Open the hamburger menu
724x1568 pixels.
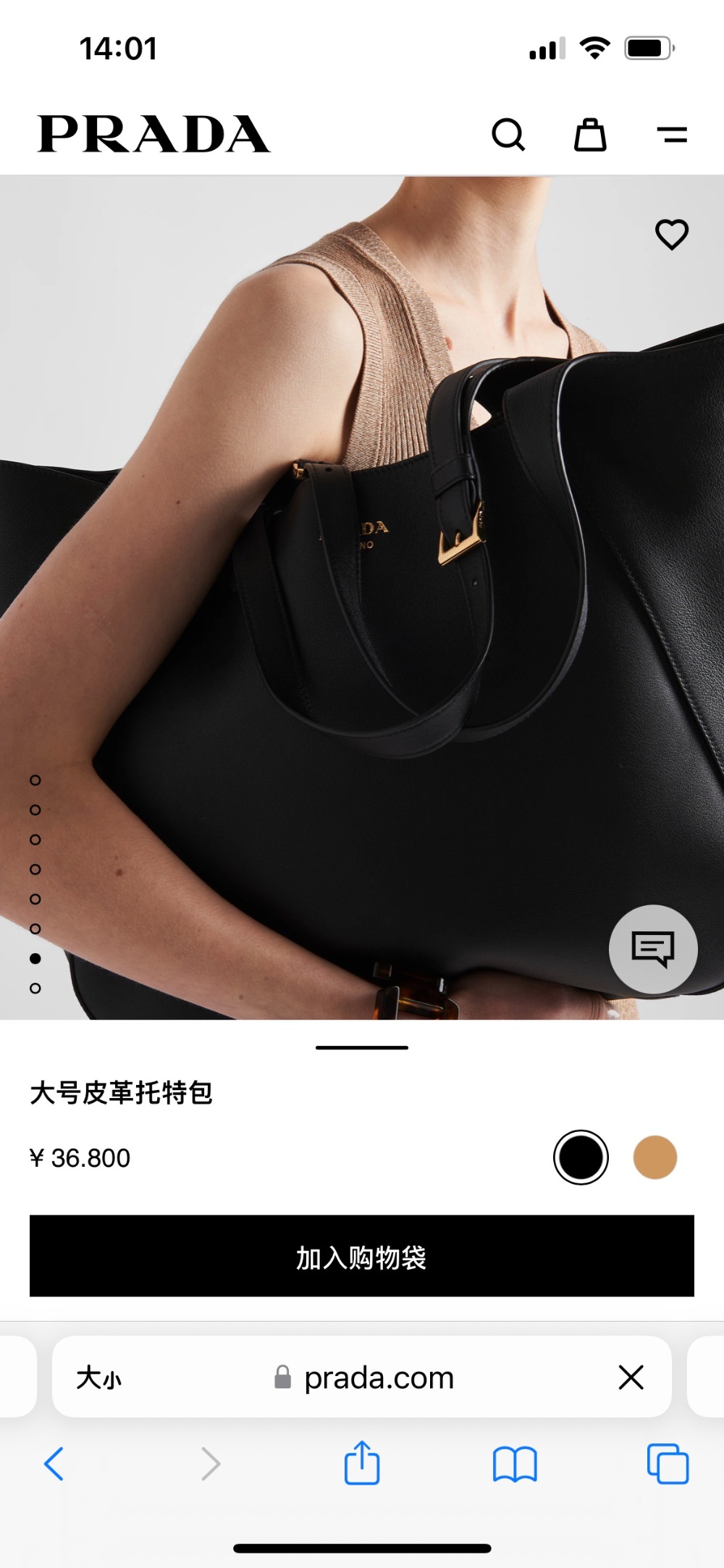672,135
